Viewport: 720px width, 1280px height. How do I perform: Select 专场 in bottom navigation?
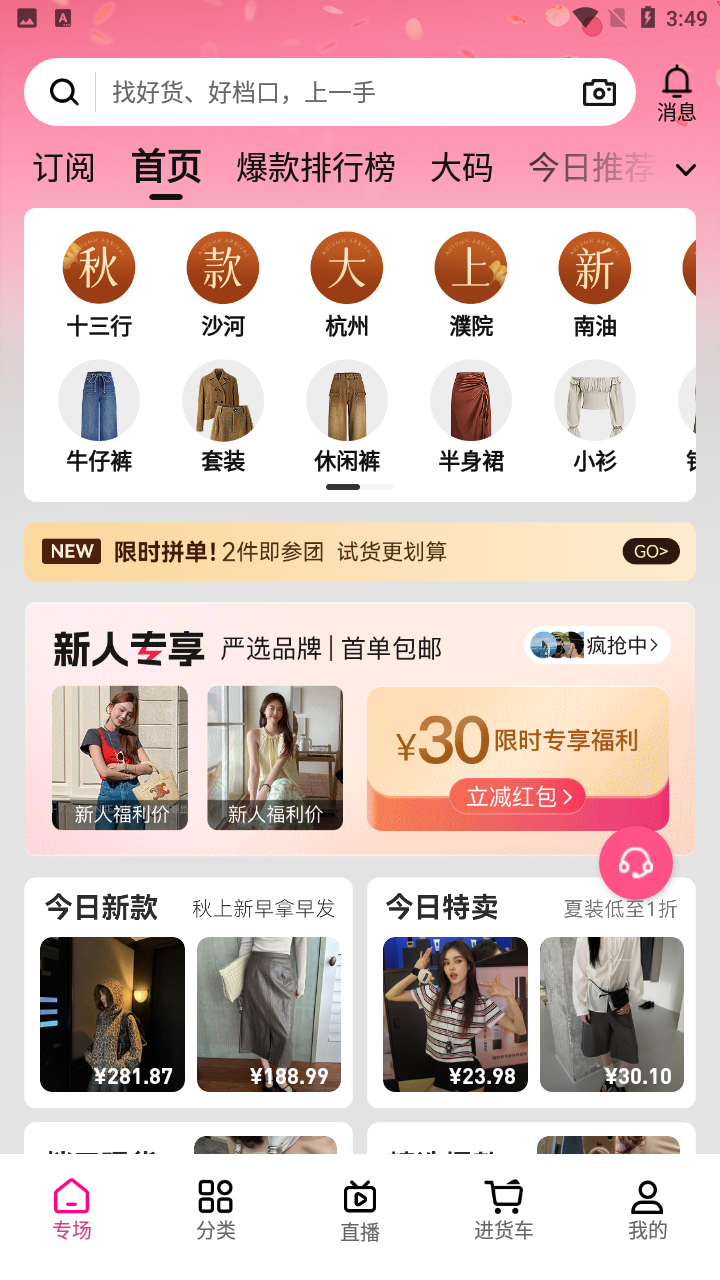[70, 1207]
